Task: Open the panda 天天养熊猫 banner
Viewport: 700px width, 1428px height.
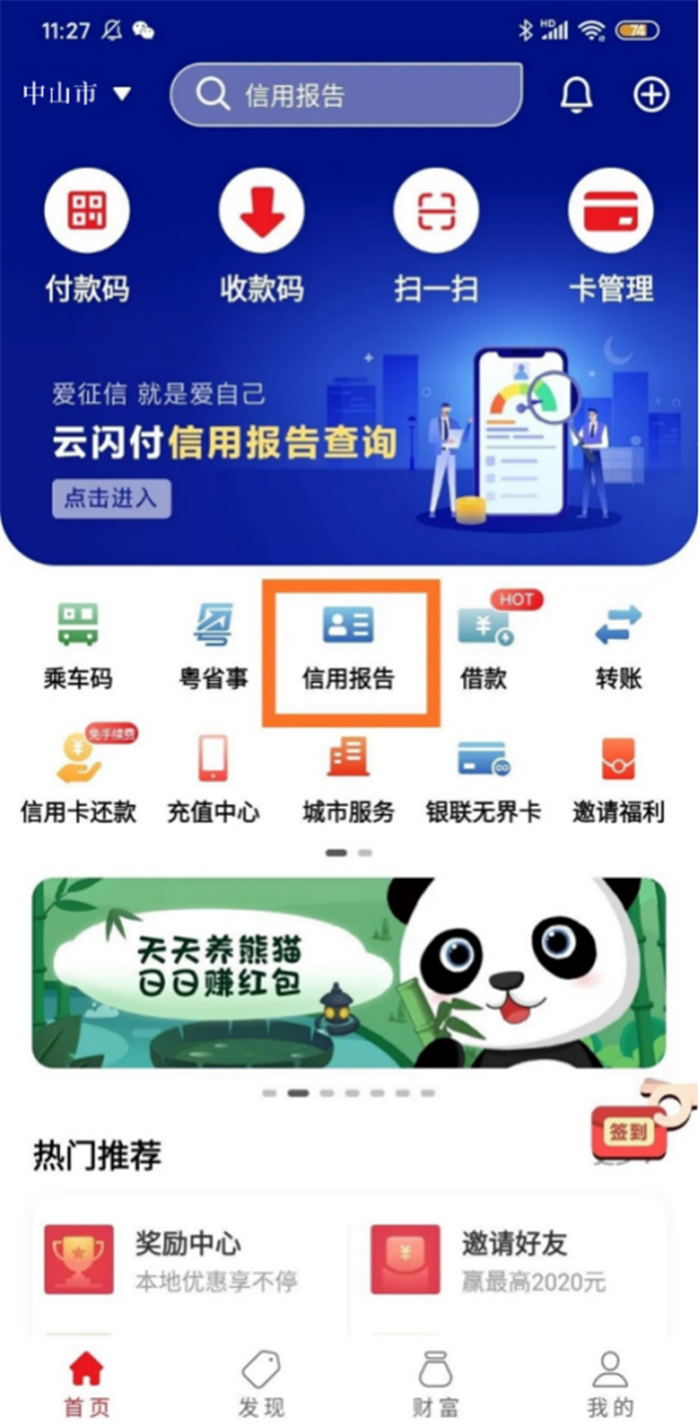Action: 348,972
